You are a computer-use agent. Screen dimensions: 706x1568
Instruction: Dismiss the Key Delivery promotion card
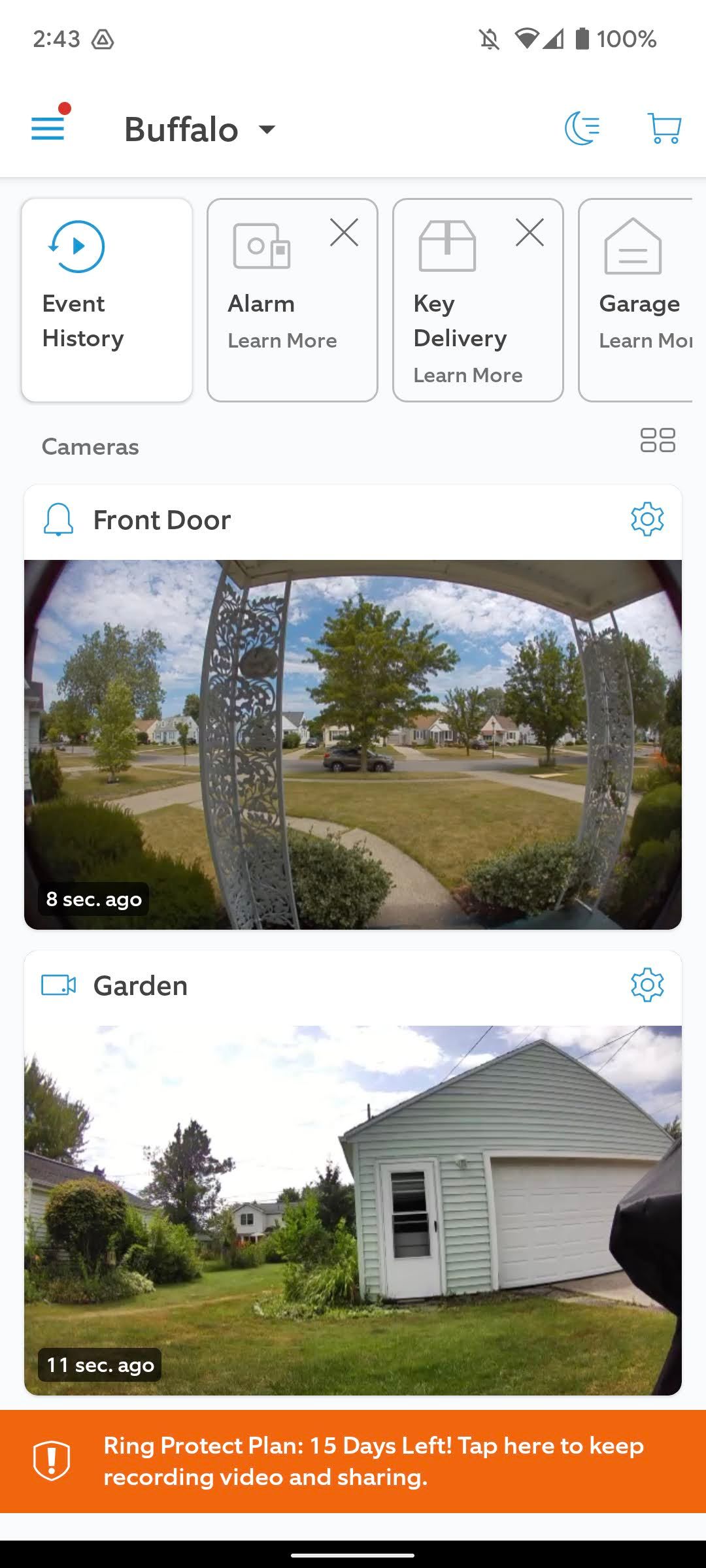pyautogui.click(x=529, y=232)
